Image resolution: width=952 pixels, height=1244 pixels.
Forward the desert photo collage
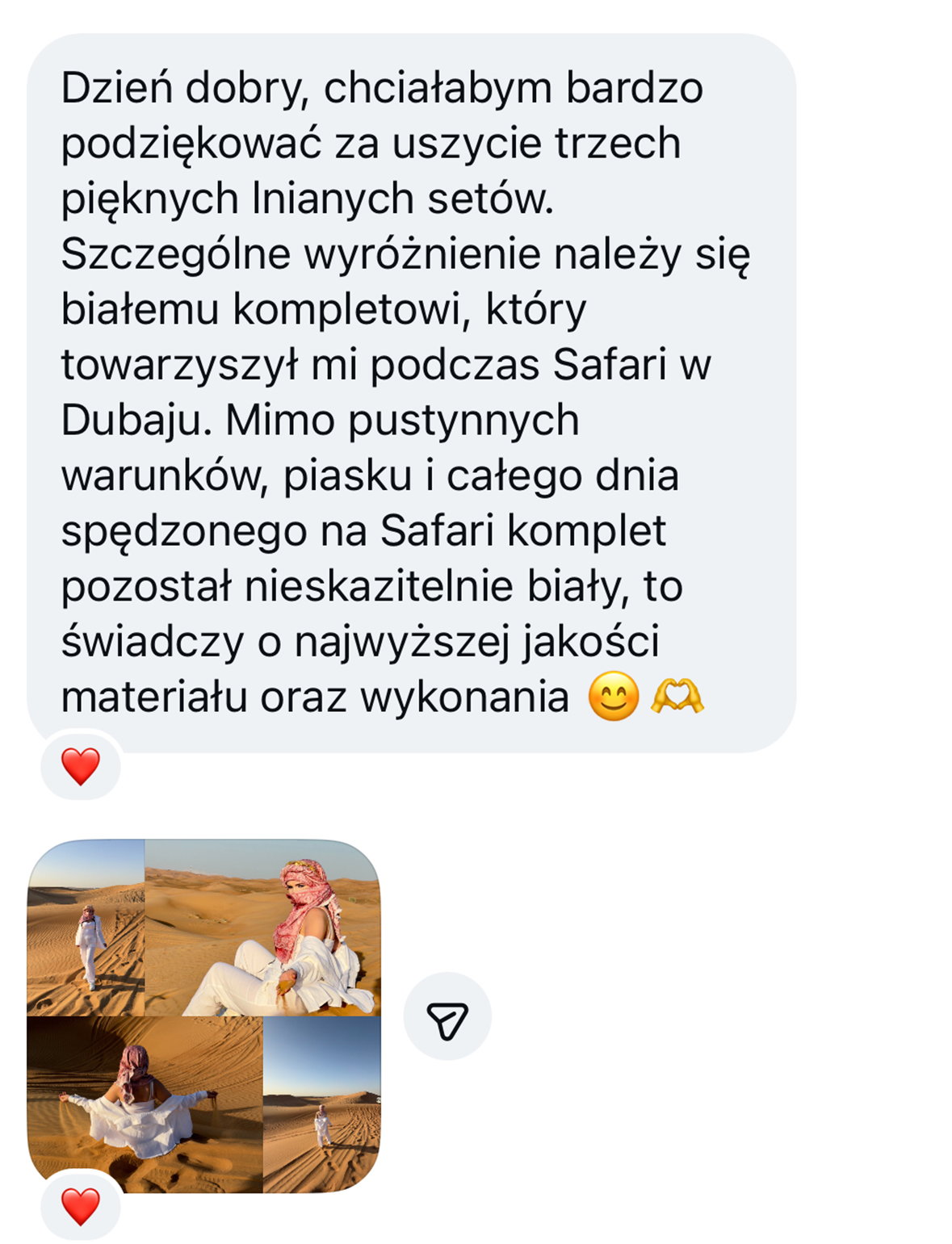tap(447, 1016)
